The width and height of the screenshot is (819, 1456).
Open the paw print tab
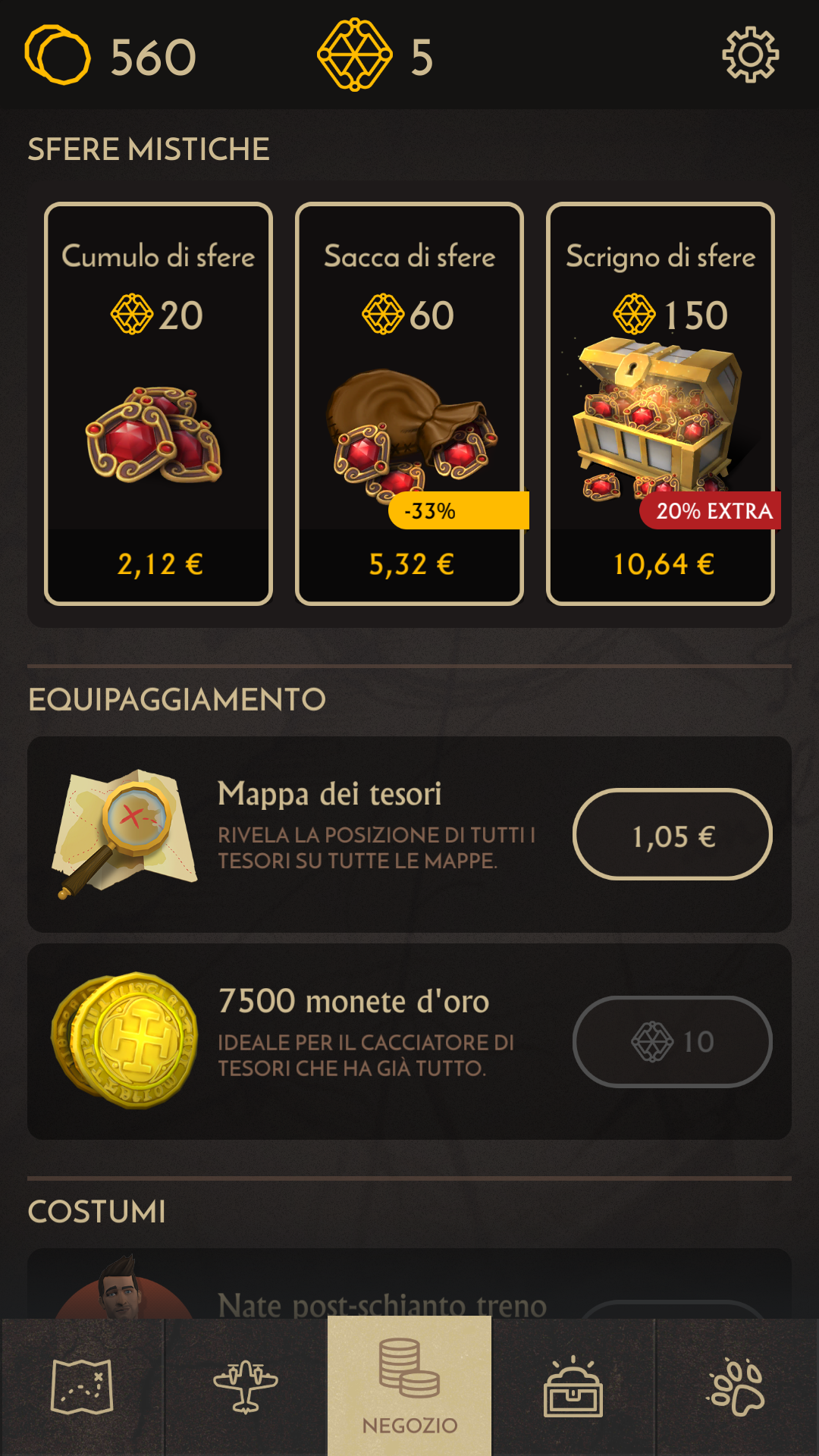[737, 1387]
